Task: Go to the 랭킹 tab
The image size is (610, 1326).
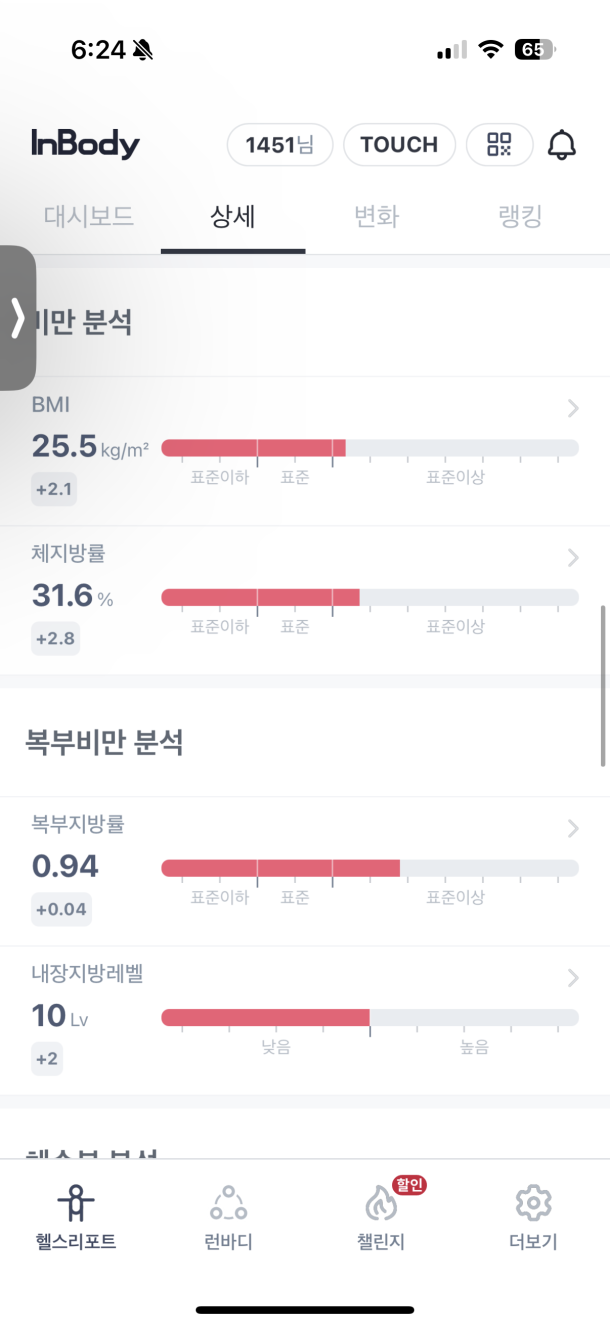Action: click(520, 216)
